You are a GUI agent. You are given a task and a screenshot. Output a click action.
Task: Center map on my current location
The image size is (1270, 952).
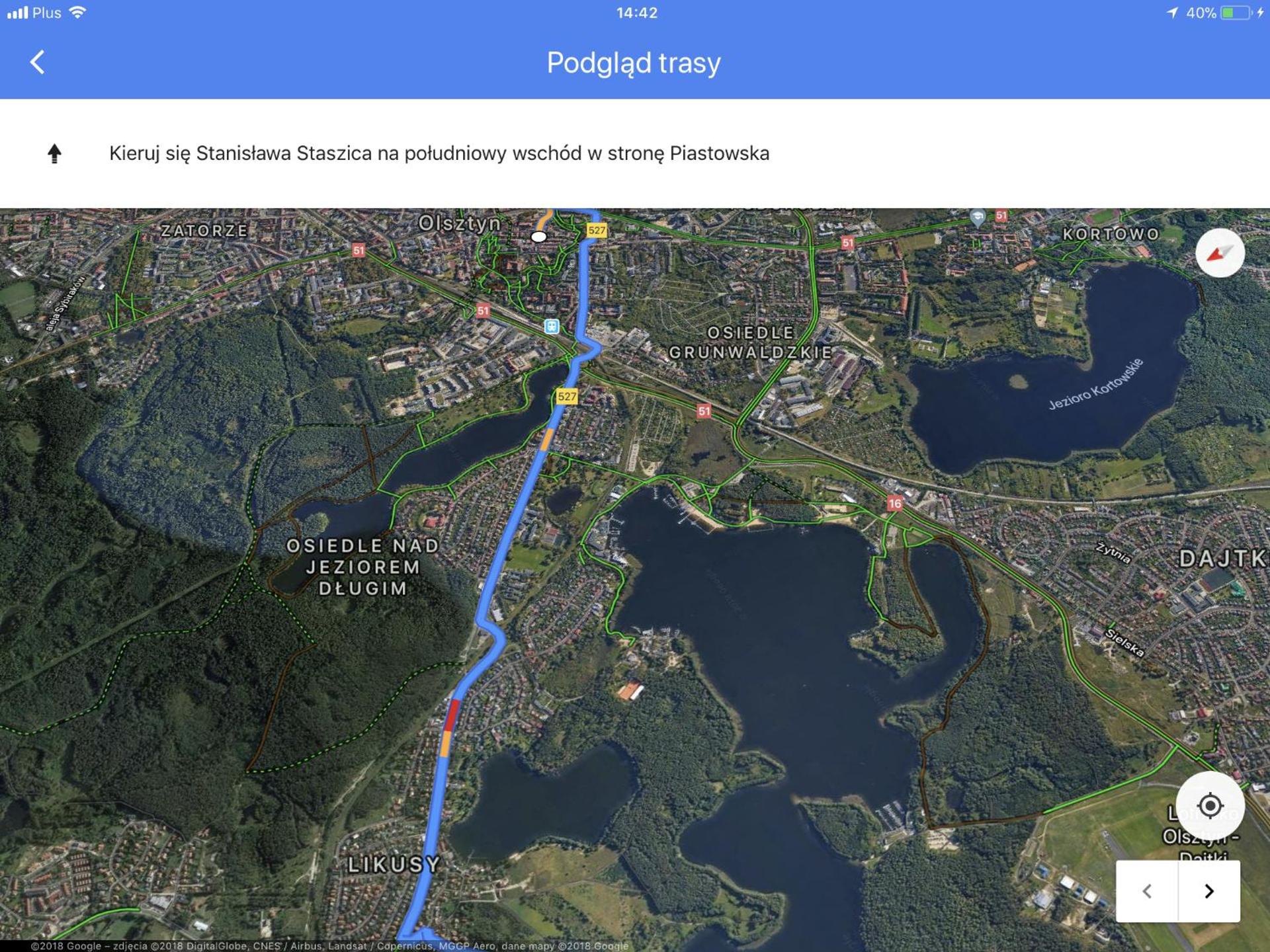point(1210,806)
